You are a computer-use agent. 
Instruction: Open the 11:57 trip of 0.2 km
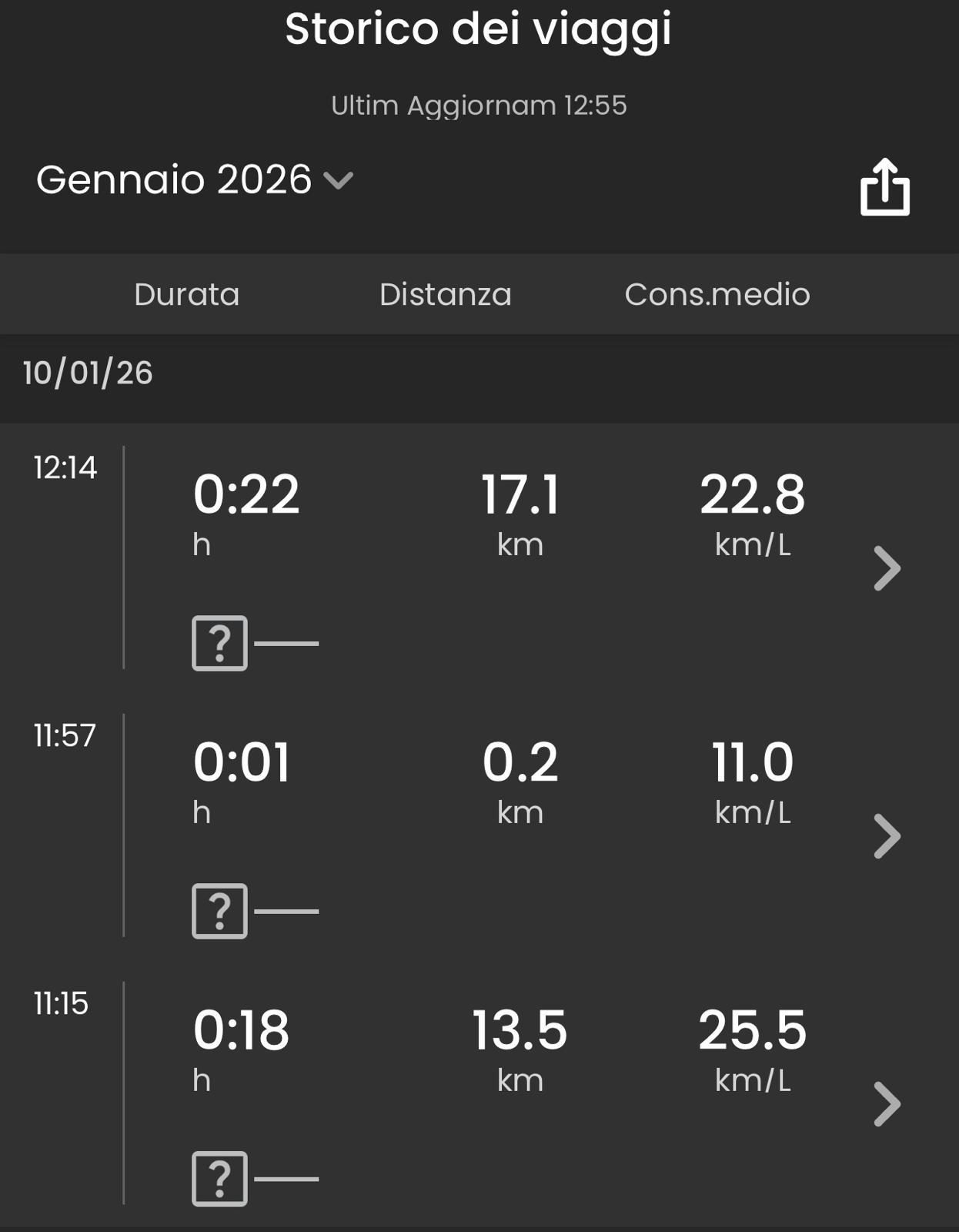[887, 836]
